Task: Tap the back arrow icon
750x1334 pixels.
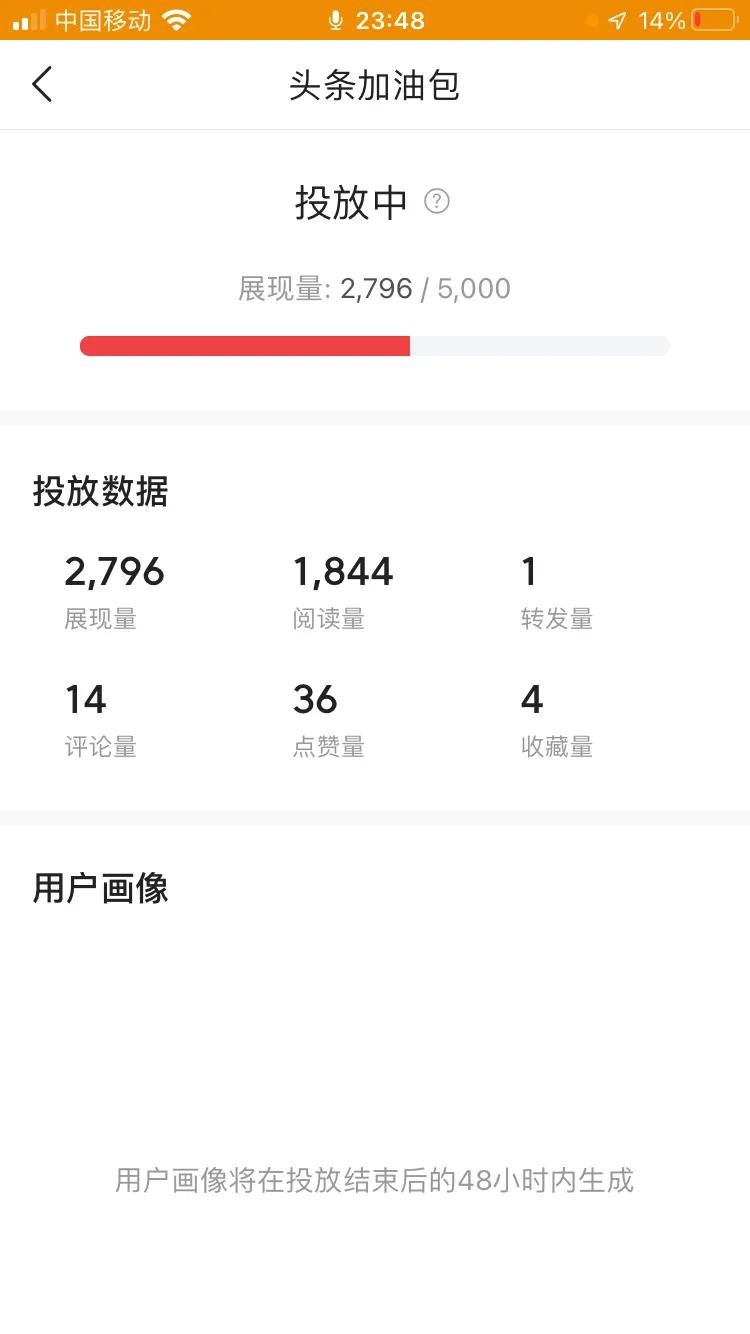Action: click(x=42, y=84)
